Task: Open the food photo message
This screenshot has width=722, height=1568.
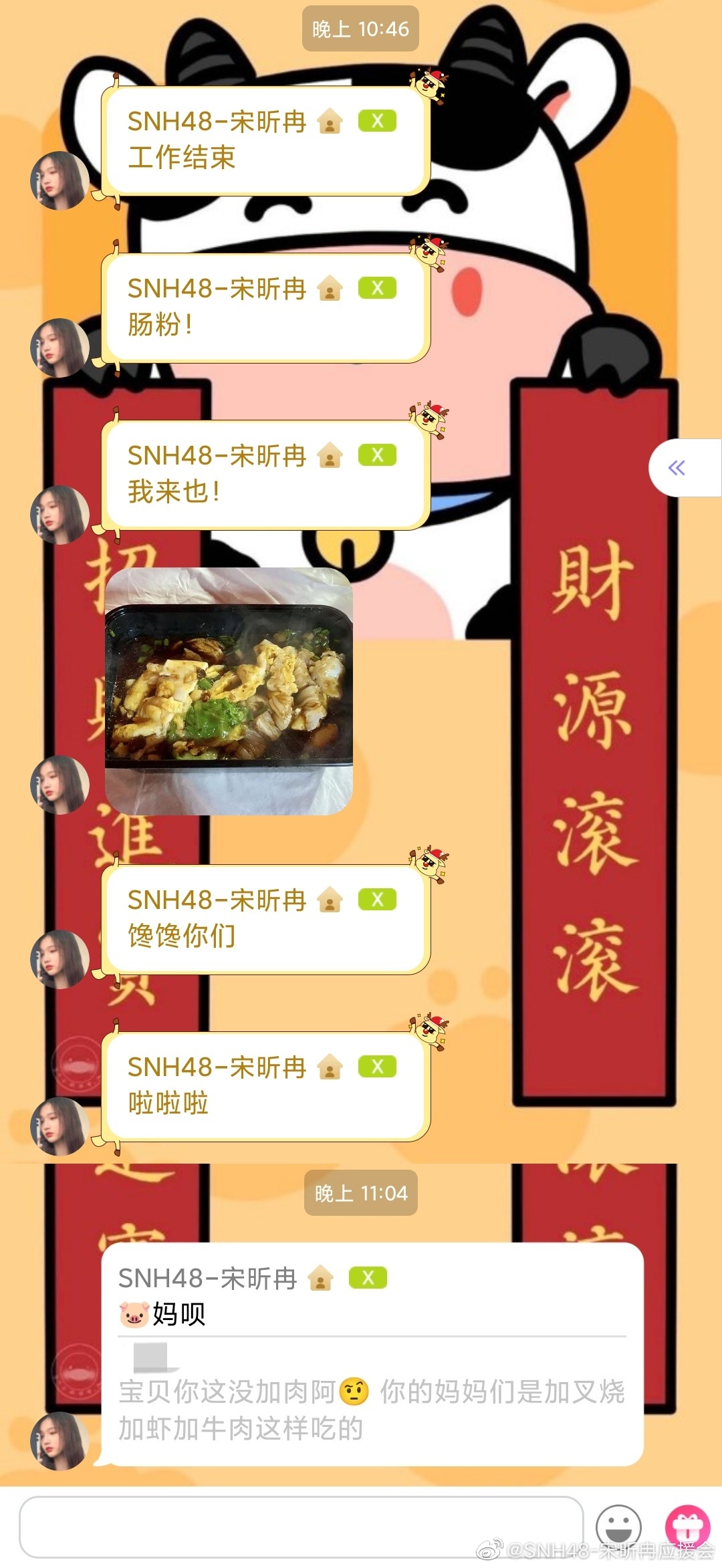Action: (229, 691)
